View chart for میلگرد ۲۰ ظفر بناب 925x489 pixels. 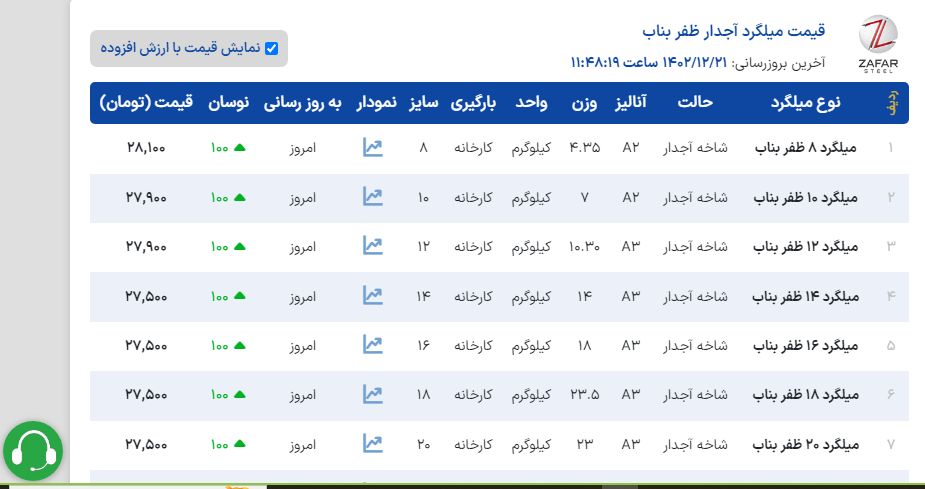[x=373, y=443]
